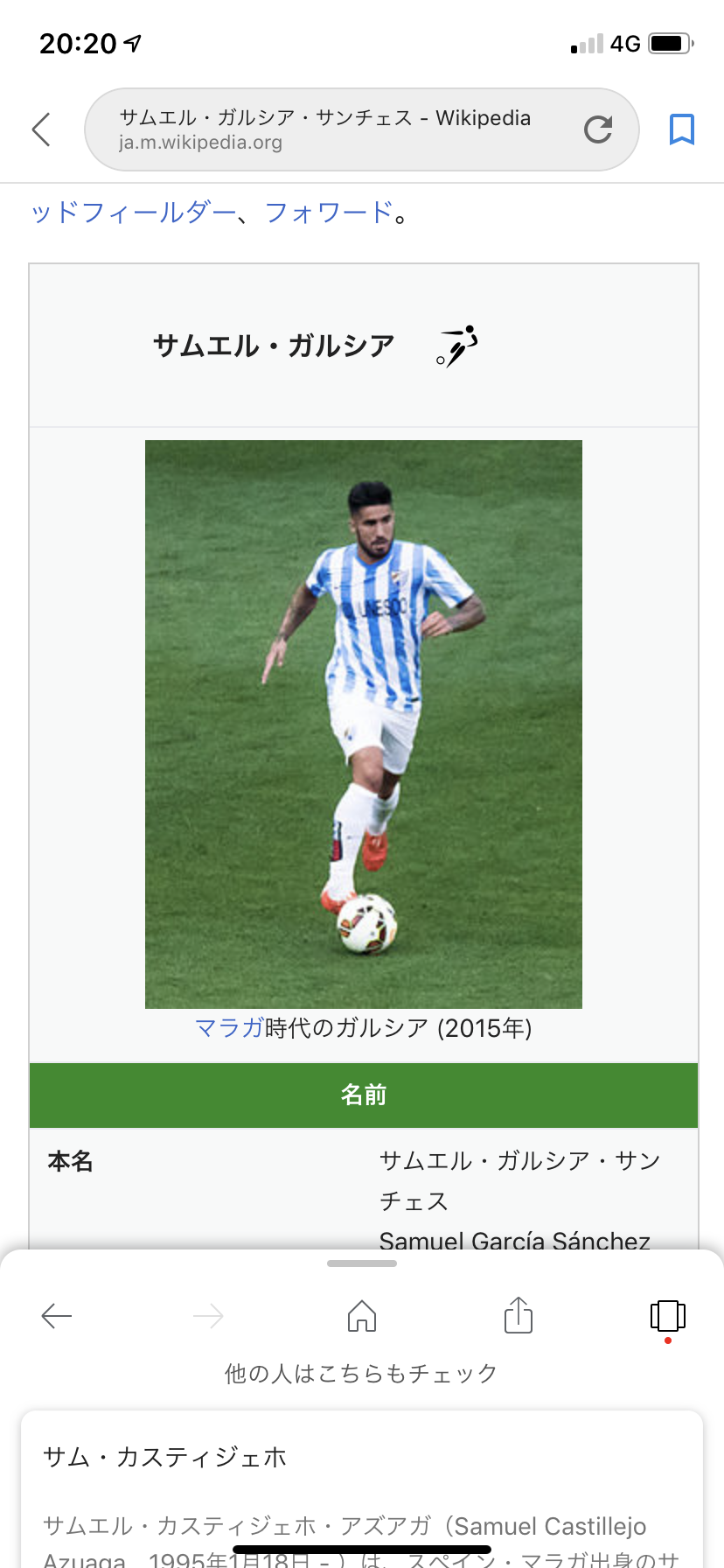Bookmark this Wikipedia page
This screenshot has width=724, height=1568.
click(682, 129)
